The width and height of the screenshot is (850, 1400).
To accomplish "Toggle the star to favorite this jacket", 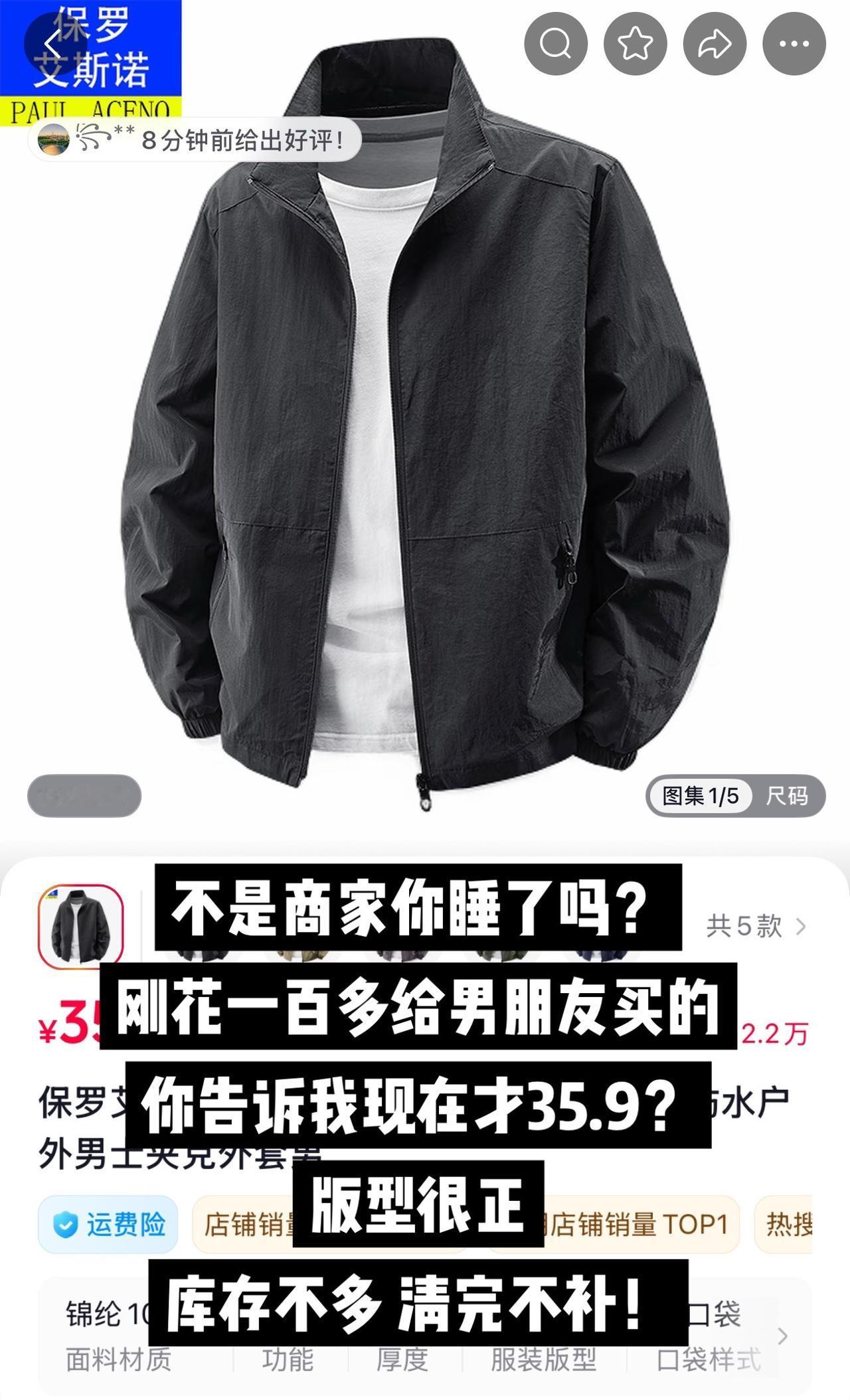I will pos(636,42).
